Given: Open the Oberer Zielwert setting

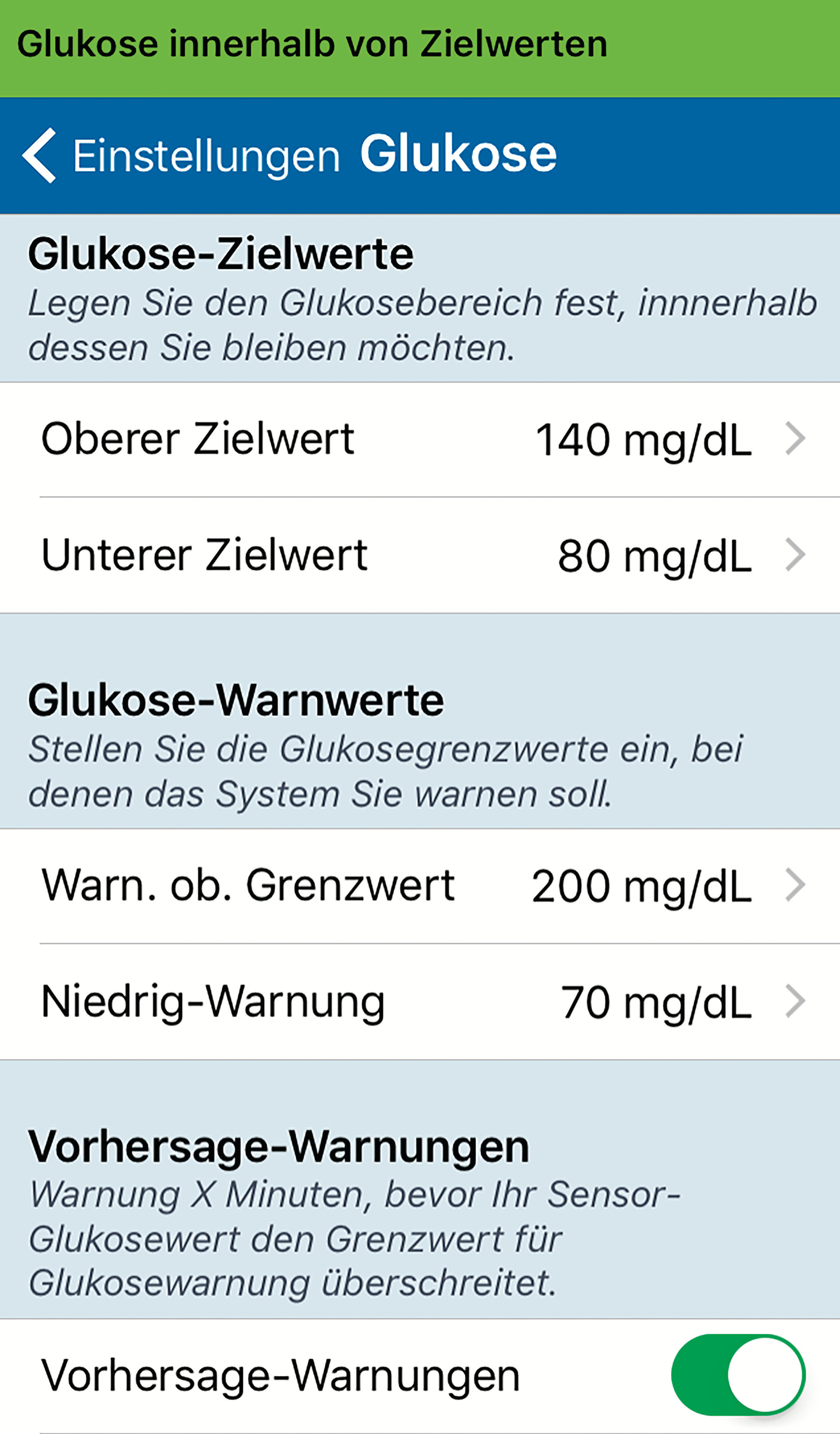Looking at the screenshot, I should point(420,439).
